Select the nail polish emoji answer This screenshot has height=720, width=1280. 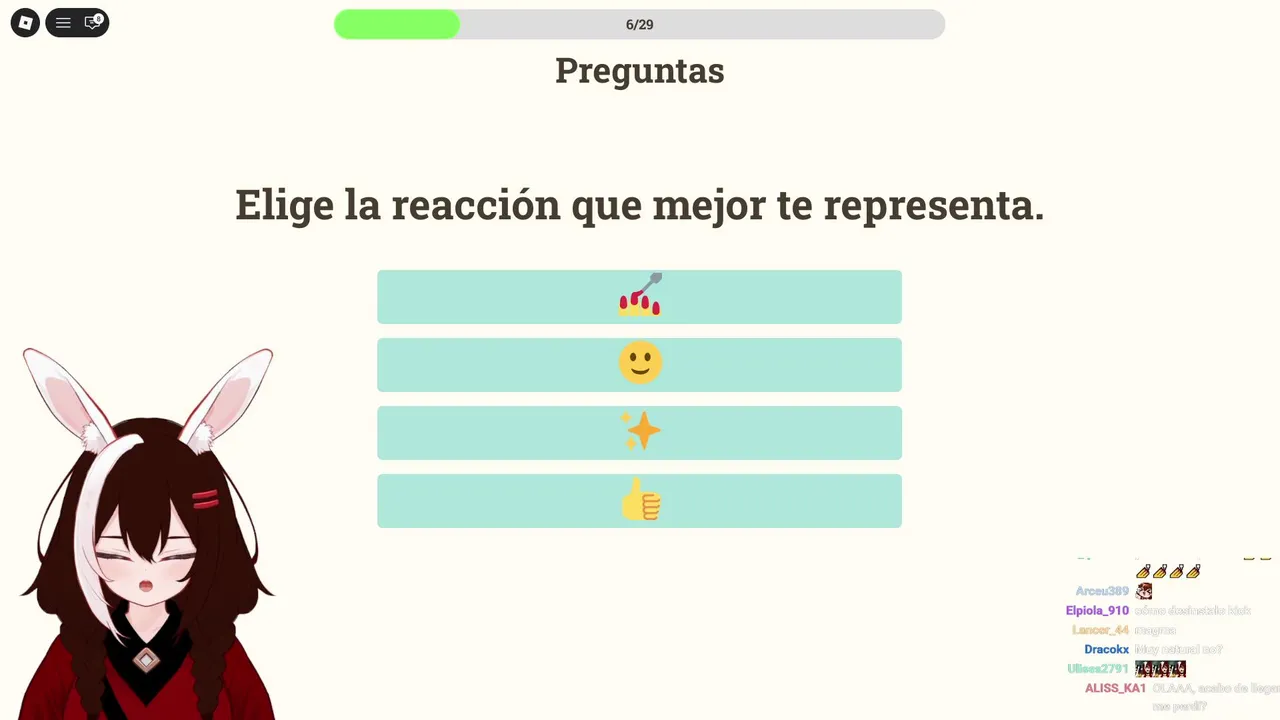click(x=639, y=297)
